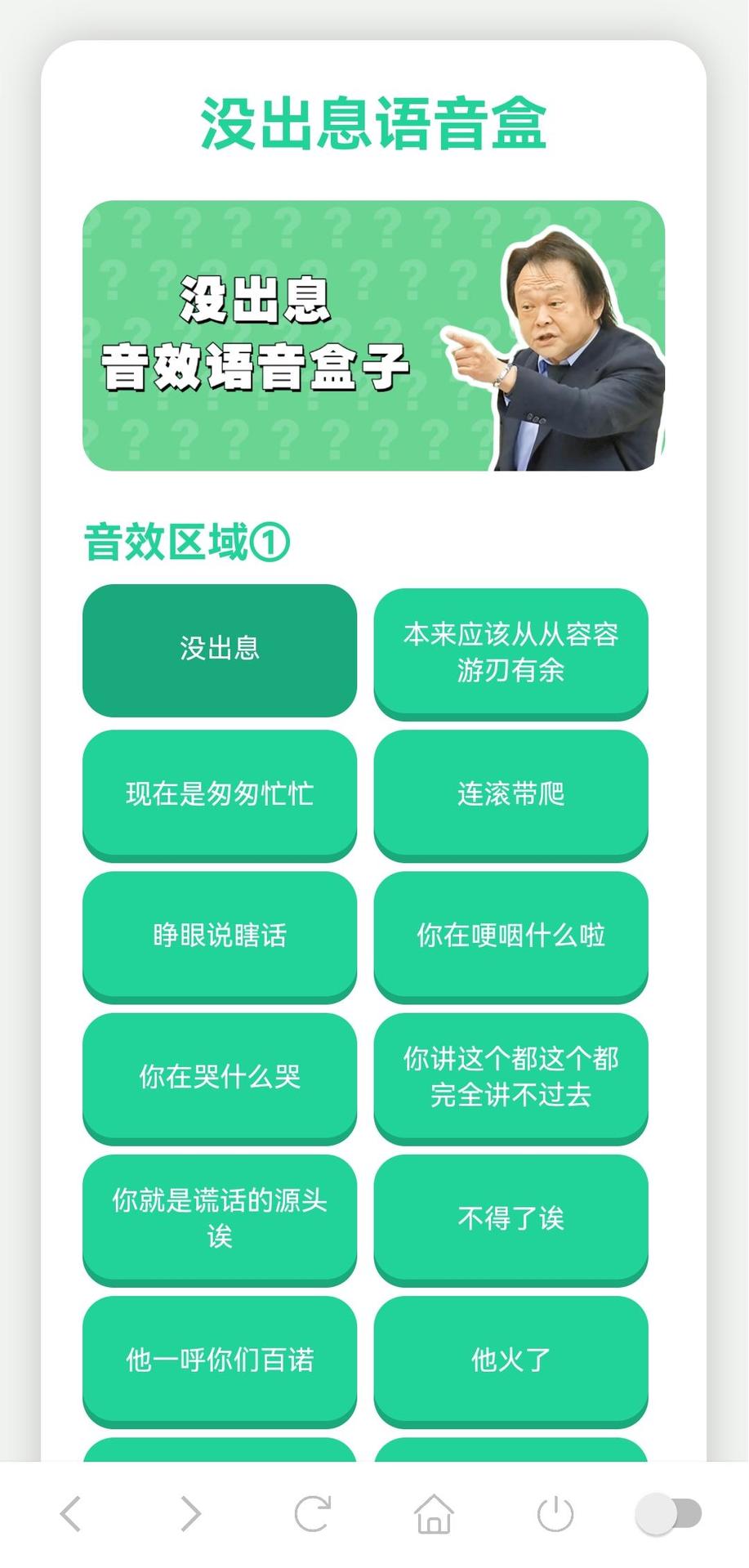Play the 连滚带爬 sound effect
This screenshot has width=749, height=1568.
(510, 793)
